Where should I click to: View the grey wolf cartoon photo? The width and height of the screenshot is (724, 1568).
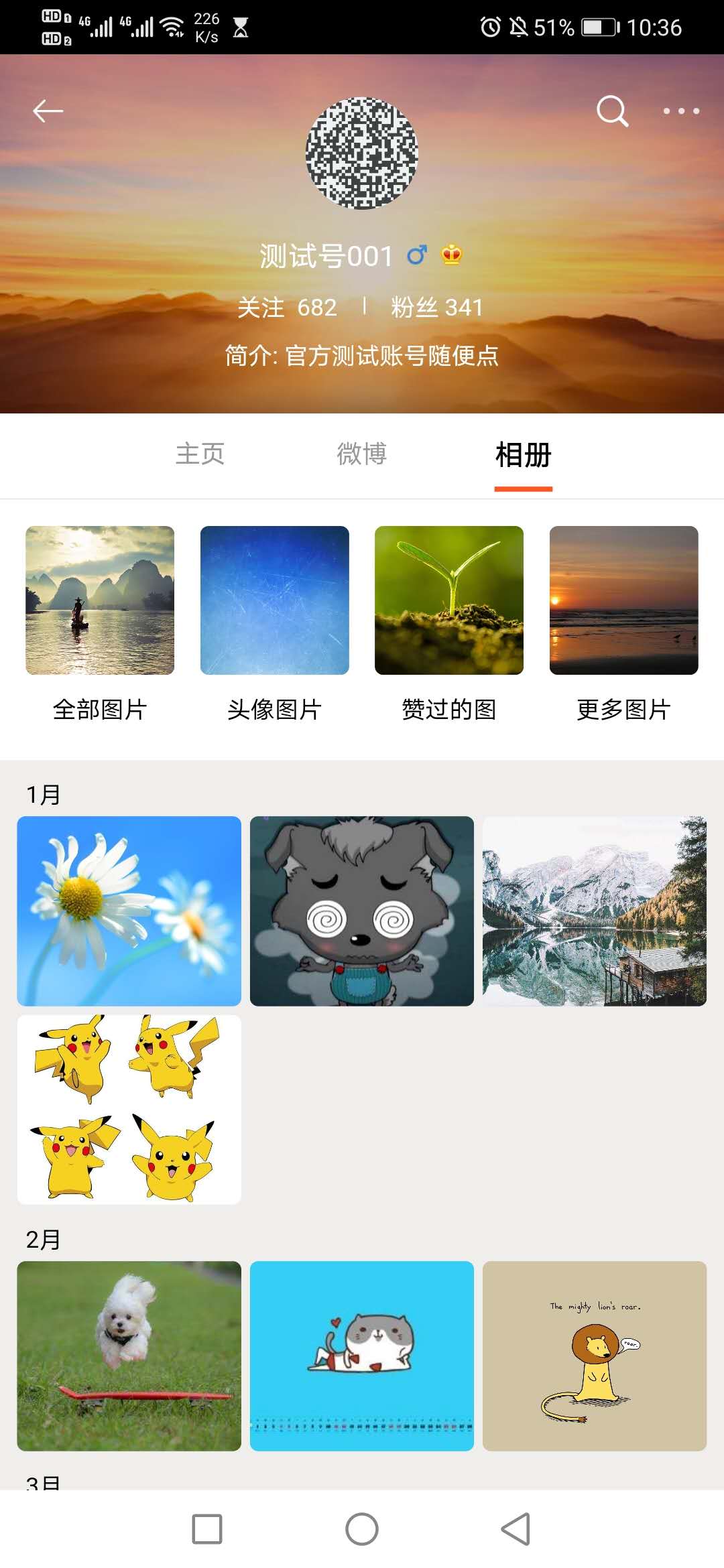(362, 911)
